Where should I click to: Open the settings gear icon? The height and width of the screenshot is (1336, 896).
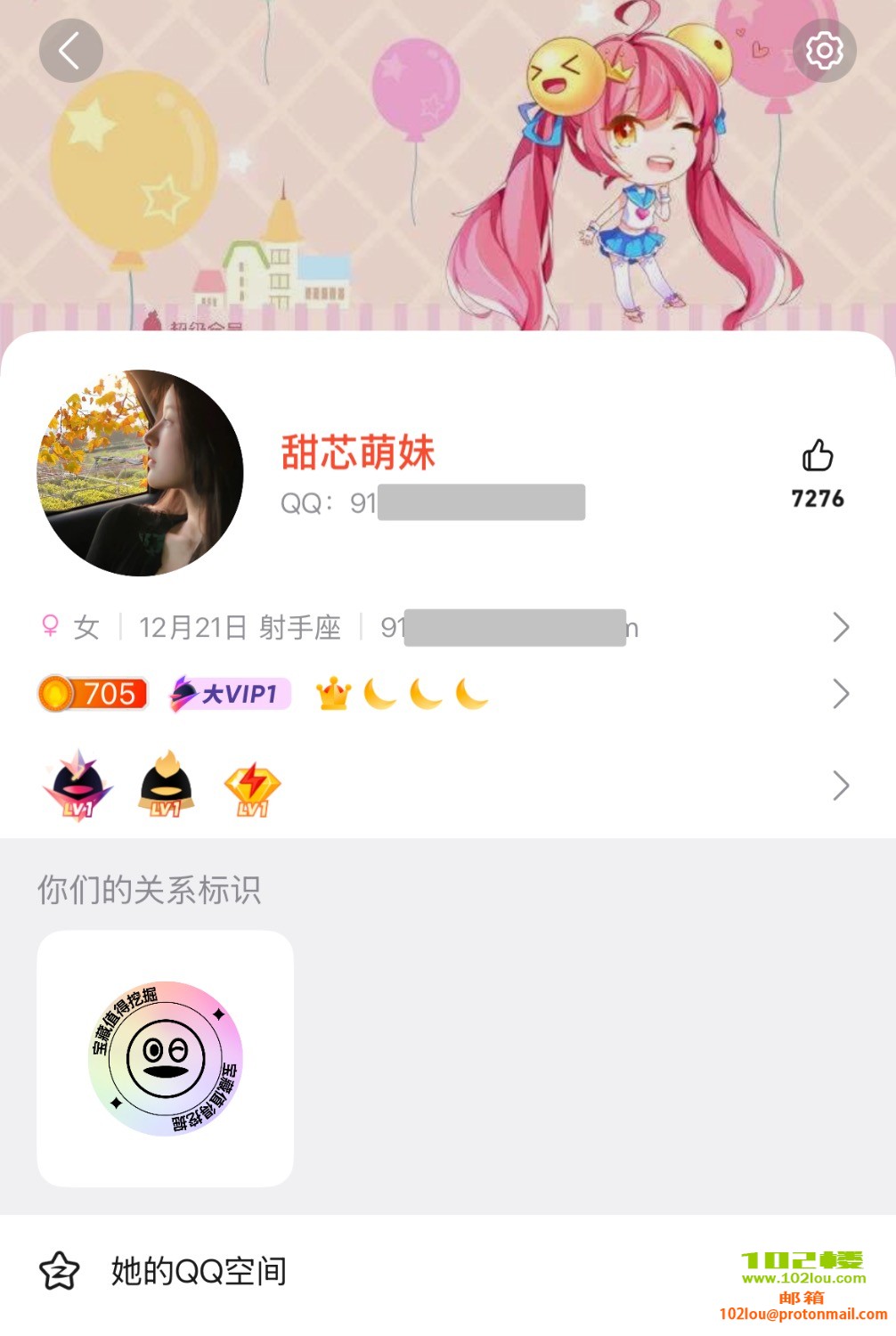click(x=824, y=51)
